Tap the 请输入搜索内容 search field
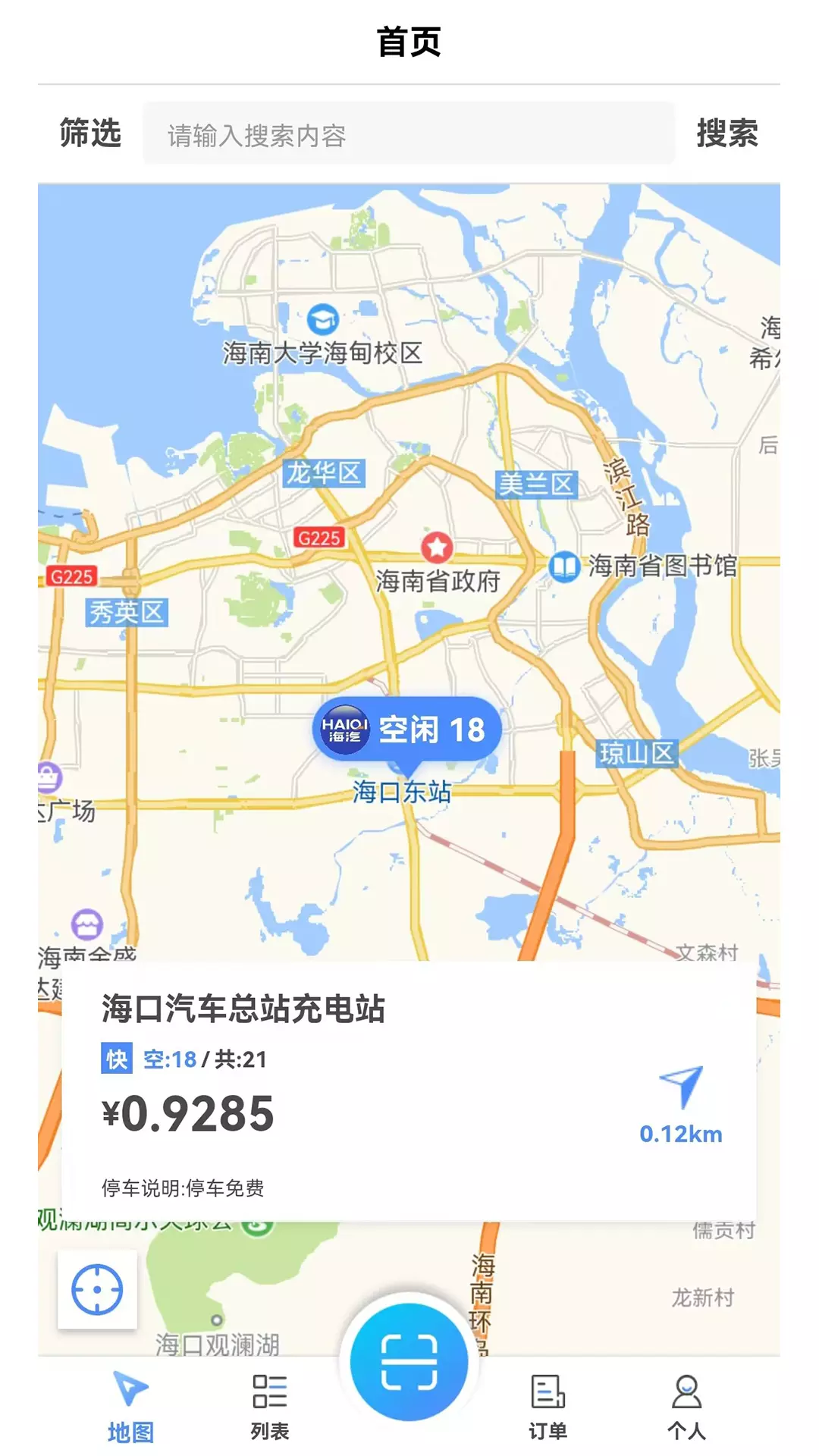This screenshot has height=1456, width=819. 408,135
